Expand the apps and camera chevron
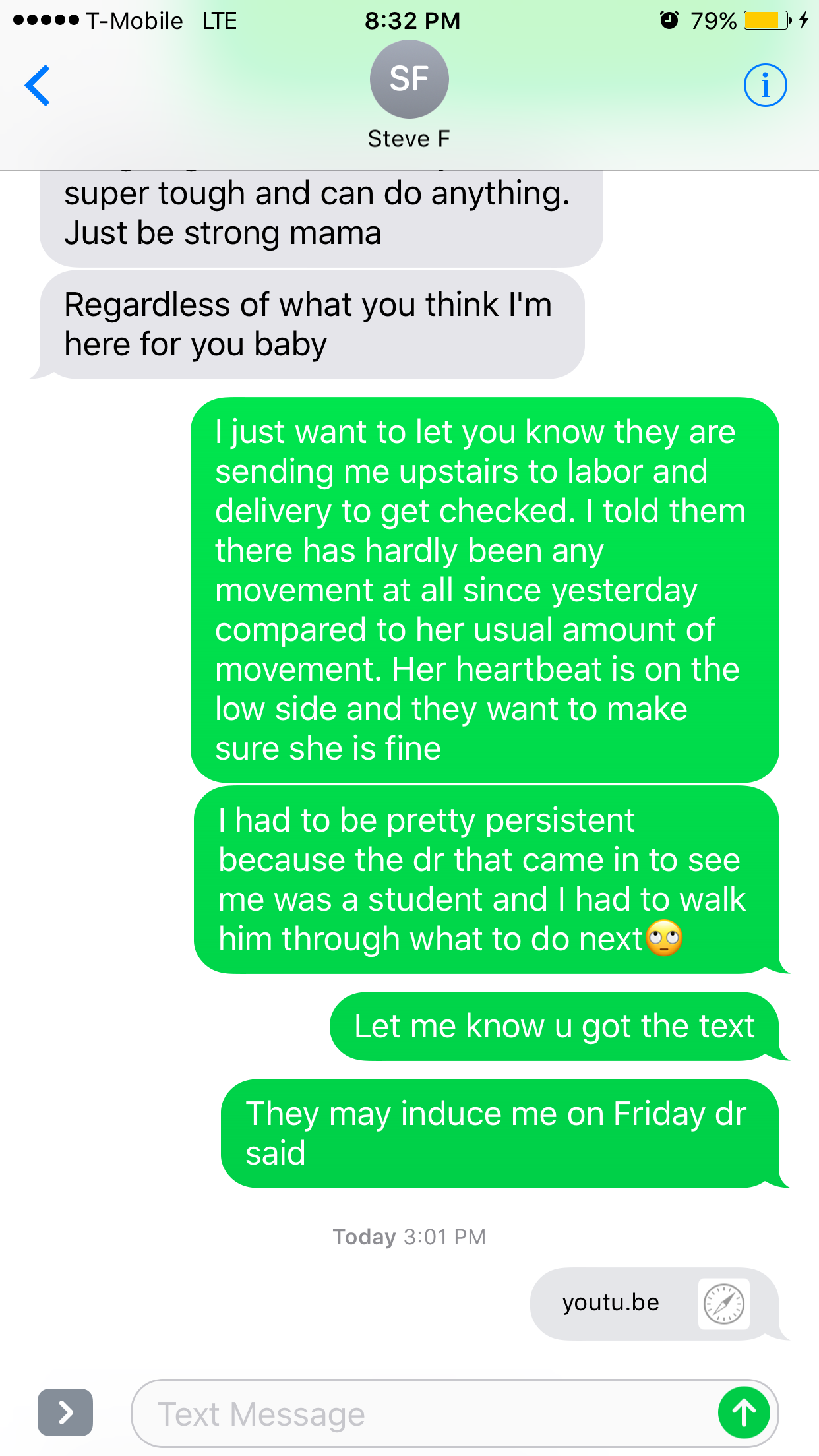 click(x=65, y=1412)
